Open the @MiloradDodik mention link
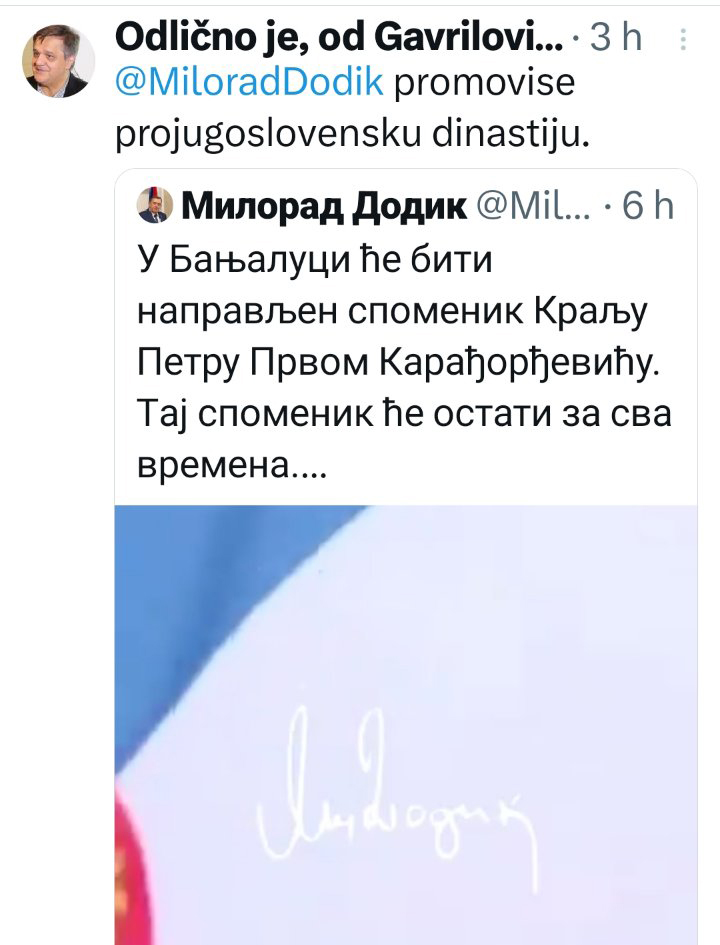The image size is (720, 945). click(x=250, y=82)
